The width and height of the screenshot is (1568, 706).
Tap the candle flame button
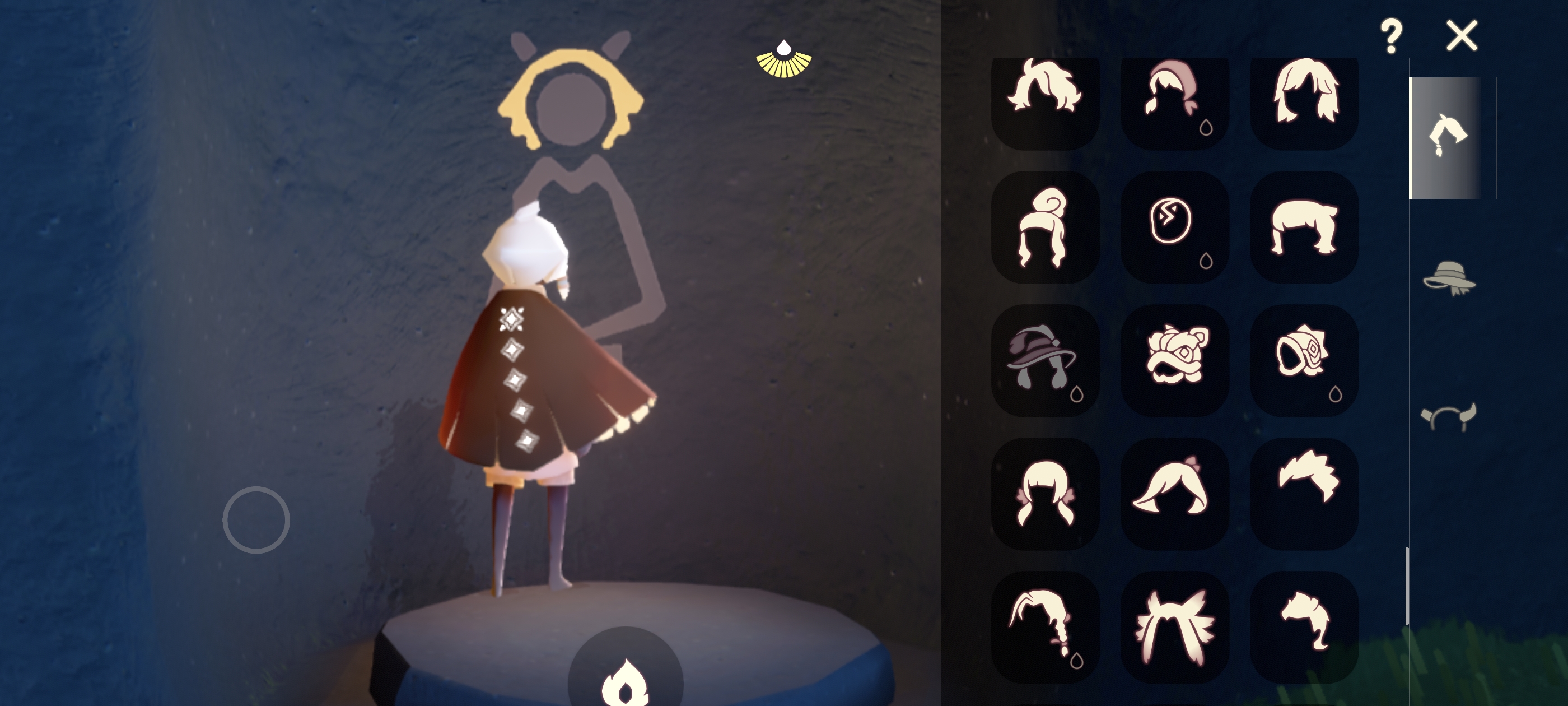pos(625,679)
